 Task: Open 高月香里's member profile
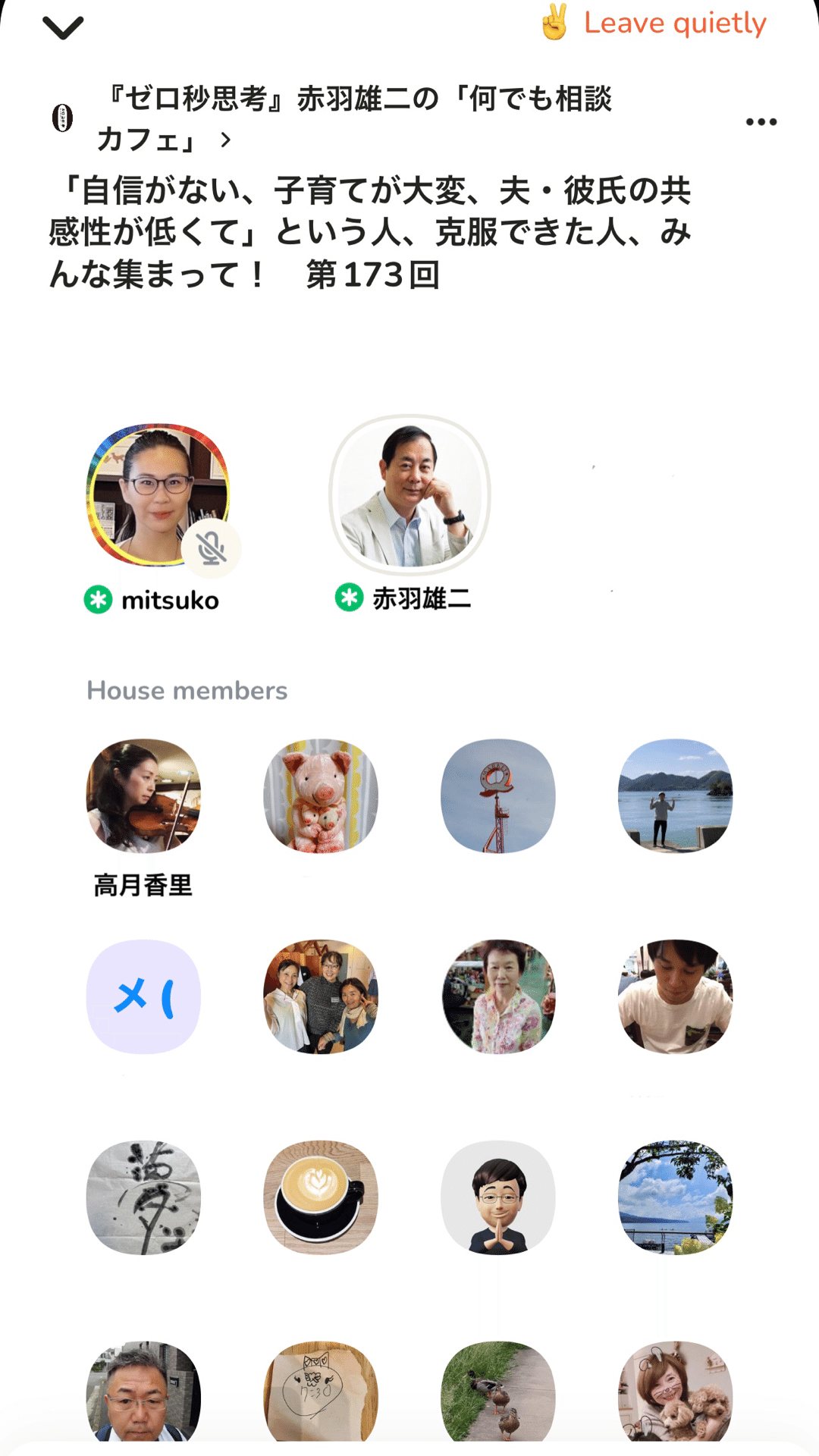143,795
